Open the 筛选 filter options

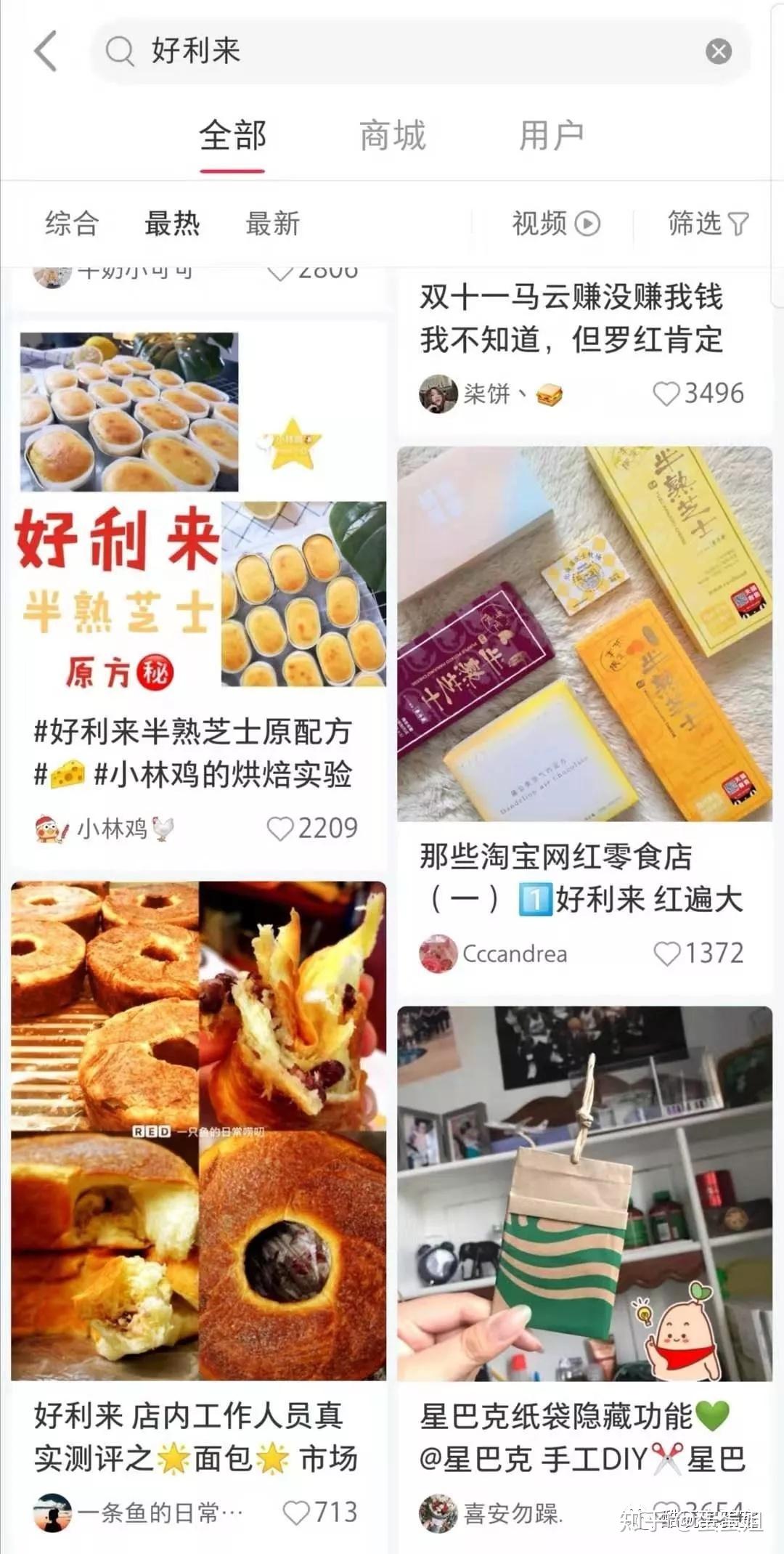708,223
